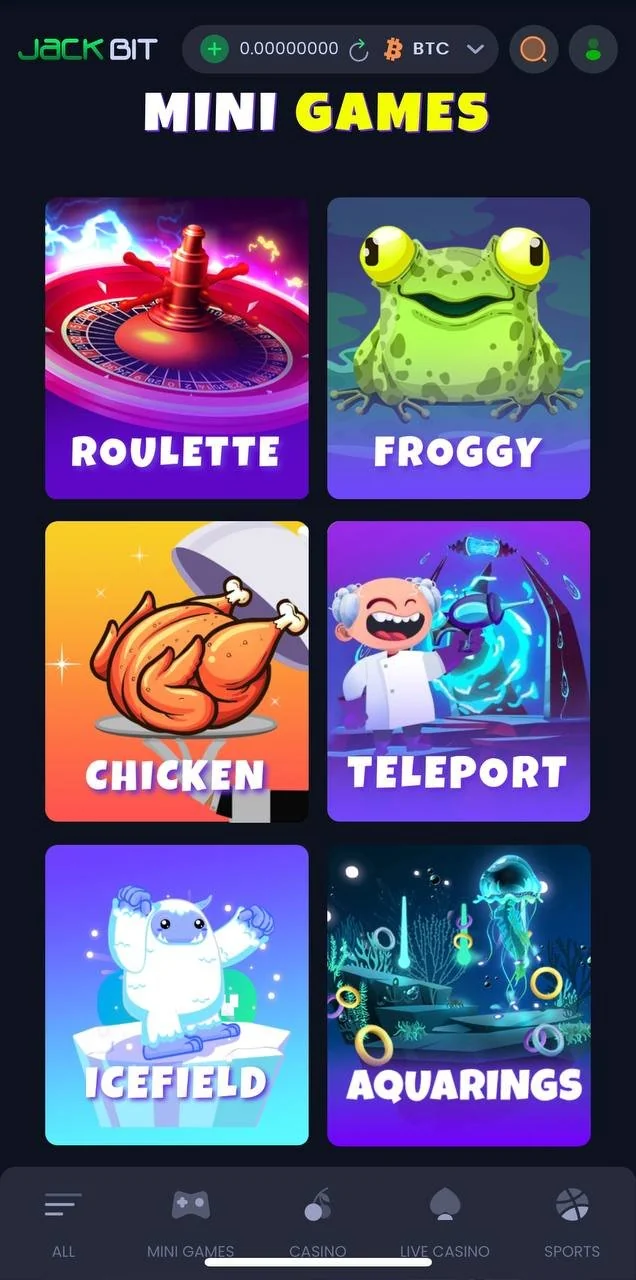Image resolution: width=636 pixels, height=1280 pixels.
Task: Switch to the Casino tab
Action: pyautogui.click(x=317, y=1222)
